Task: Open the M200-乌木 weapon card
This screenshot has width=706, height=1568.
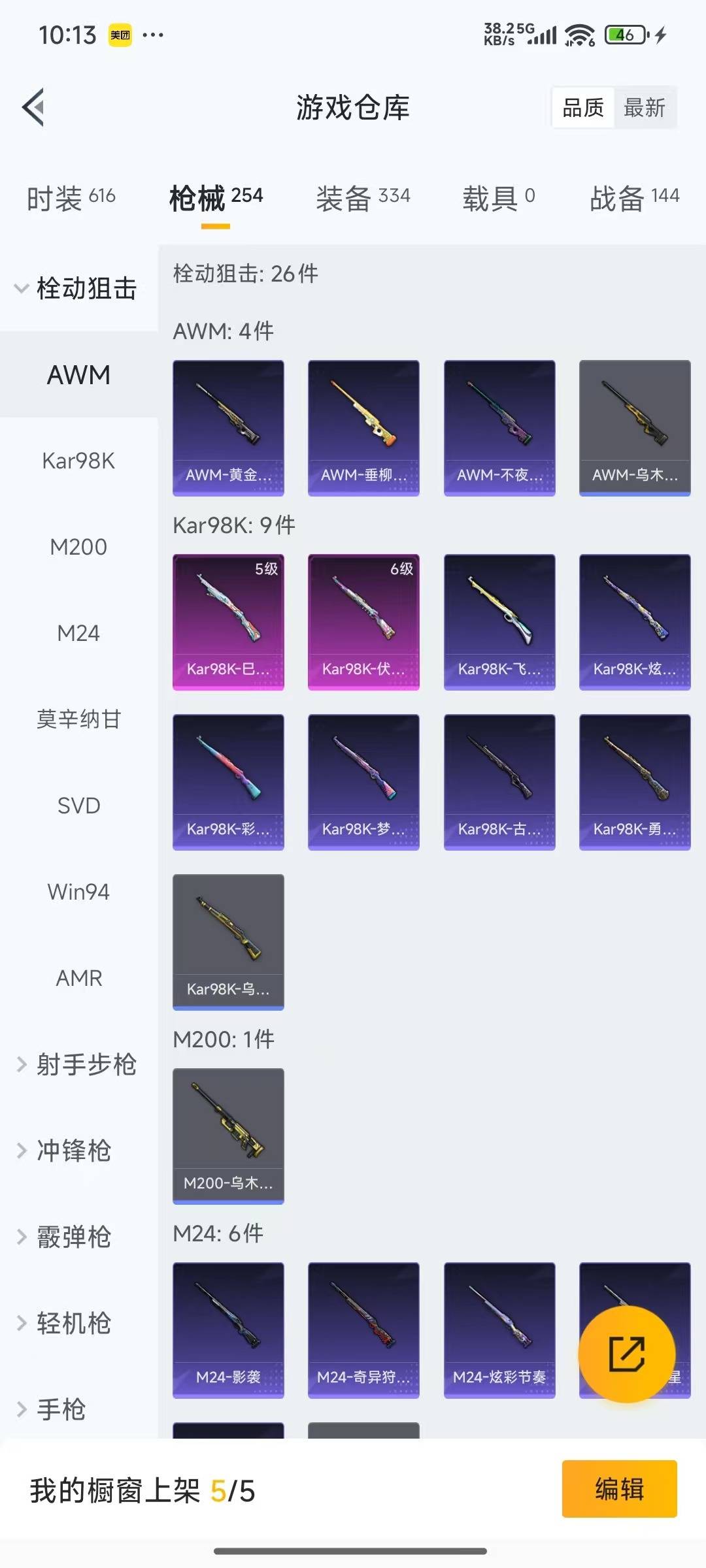Action: [227, 1135]
